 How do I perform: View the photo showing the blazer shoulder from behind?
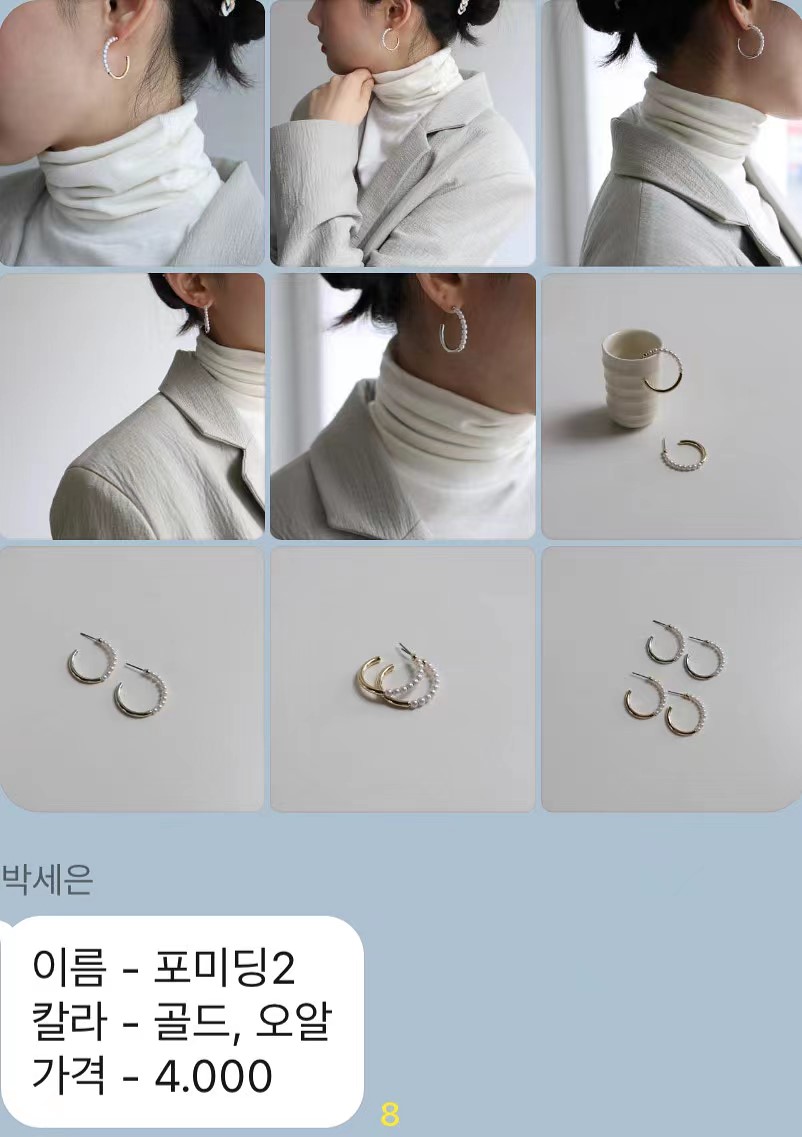click(x=132, y=405)
